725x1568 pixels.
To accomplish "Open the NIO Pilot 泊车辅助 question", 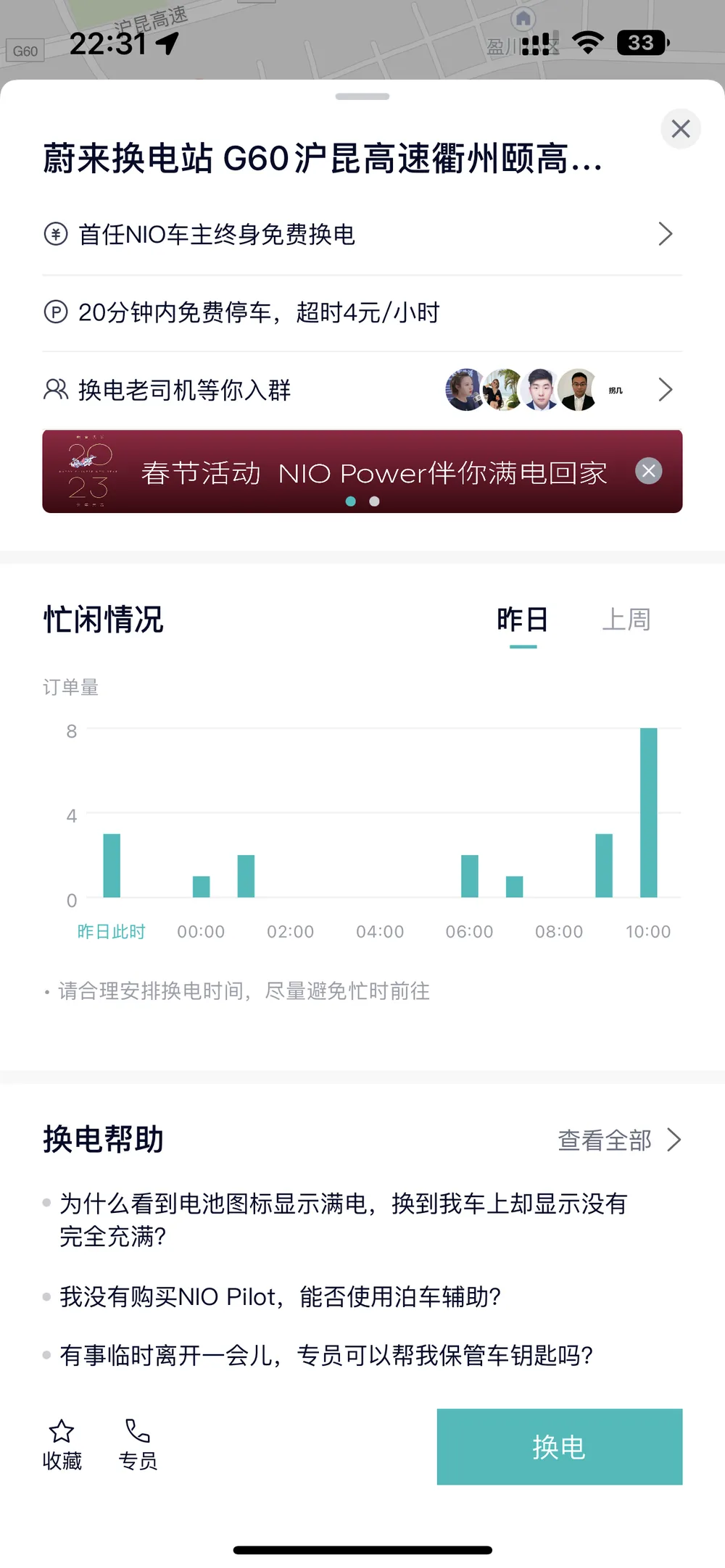I will [280, 1296].
